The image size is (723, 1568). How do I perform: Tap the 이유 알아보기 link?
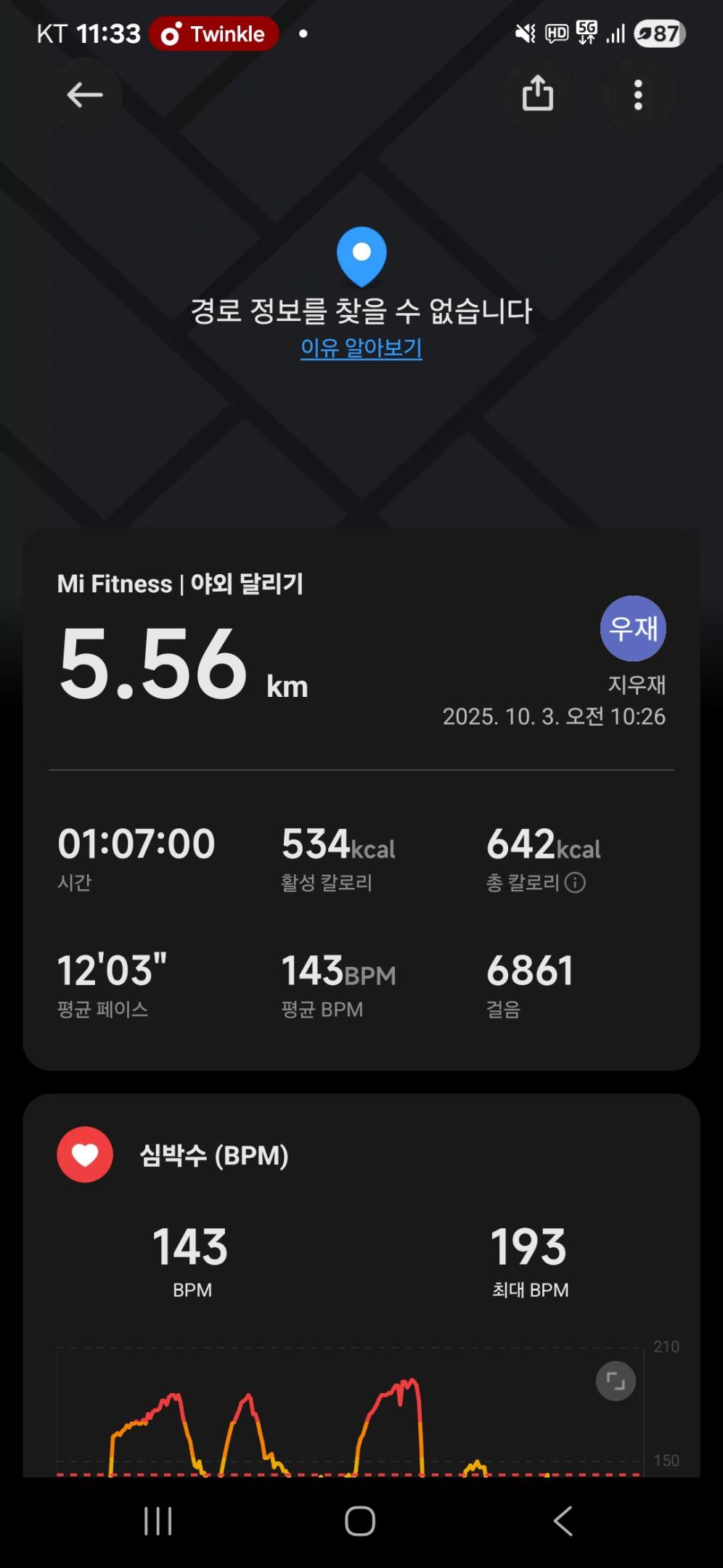(361, 348)
